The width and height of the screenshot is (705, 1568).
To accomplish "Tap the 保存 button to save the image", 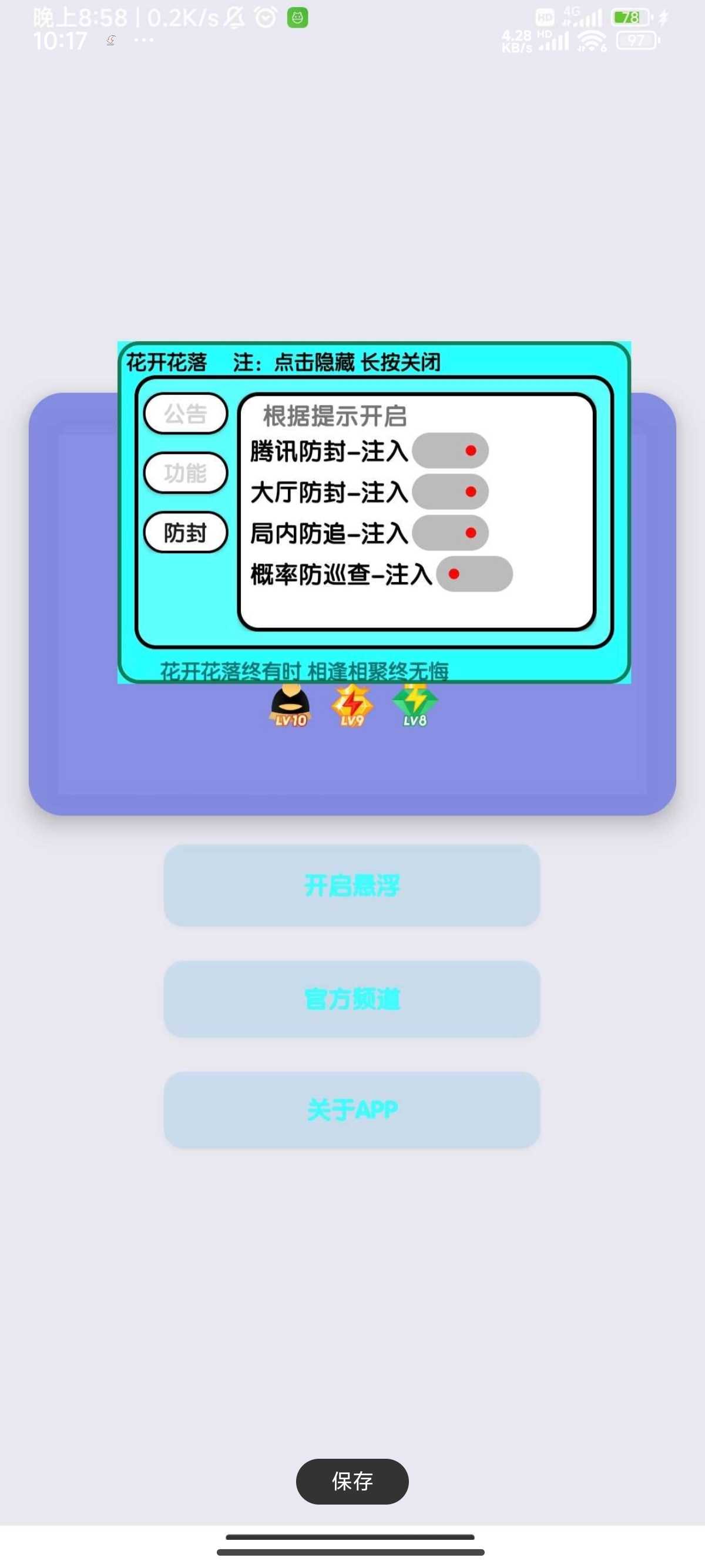I will [x=352, y=1481].
